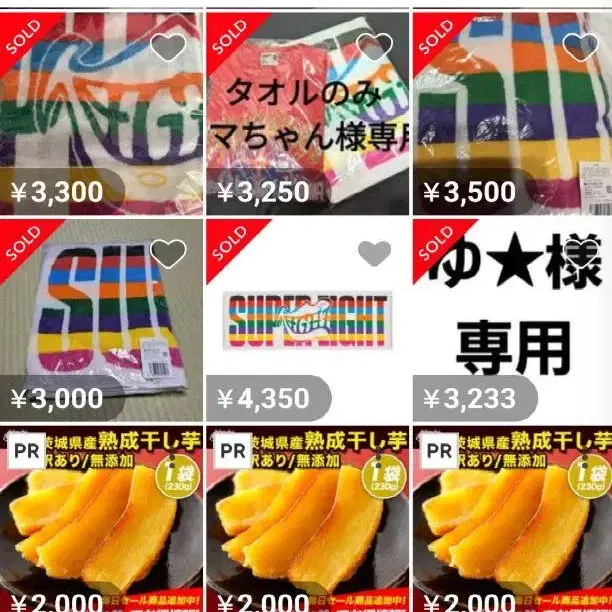Favorite the ¥3,500 listing
Viewport: 612px width, 612px height.
[580, 47]
